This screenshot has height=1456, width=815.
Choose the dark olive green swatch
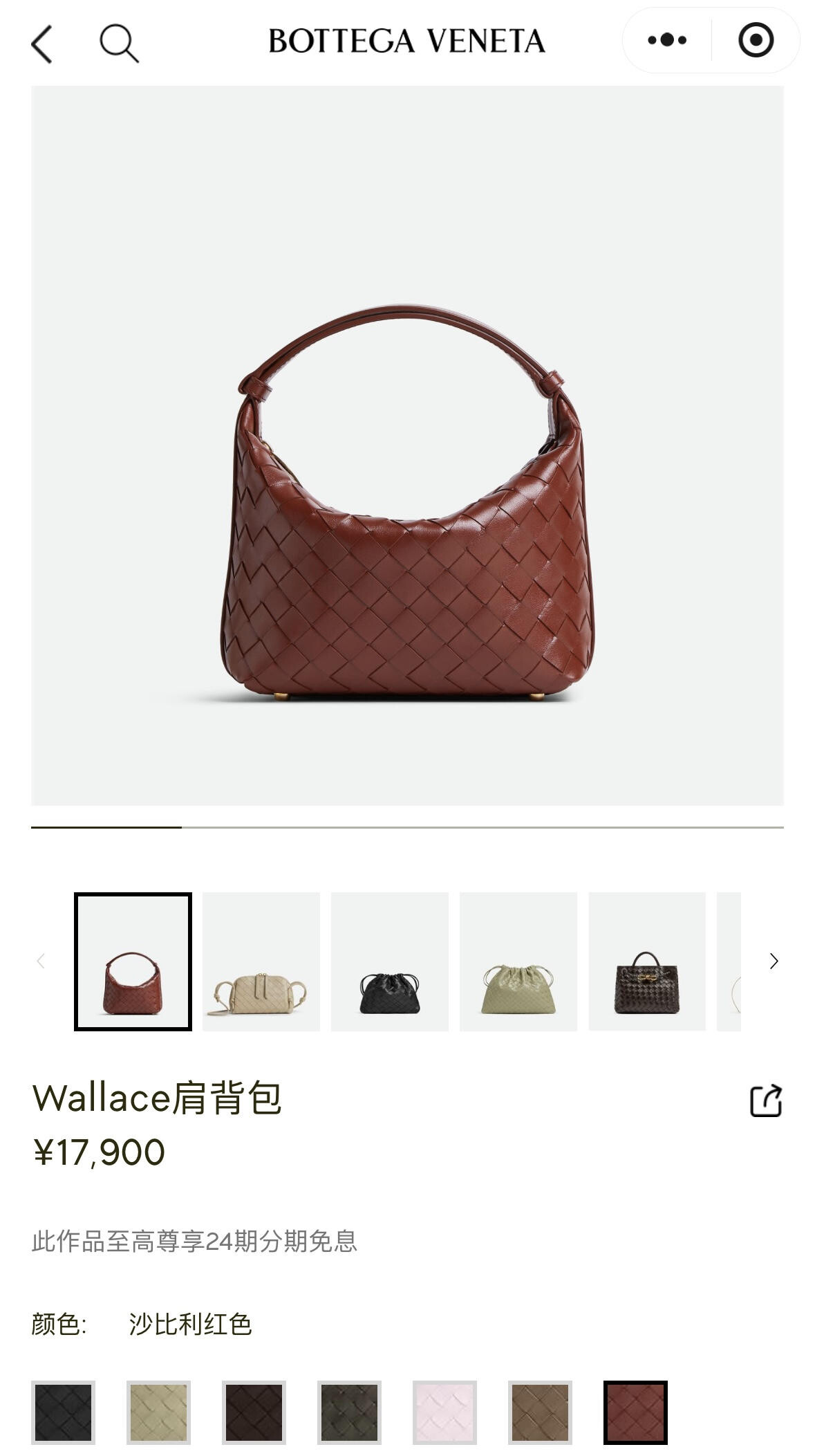click(349, 1412)
